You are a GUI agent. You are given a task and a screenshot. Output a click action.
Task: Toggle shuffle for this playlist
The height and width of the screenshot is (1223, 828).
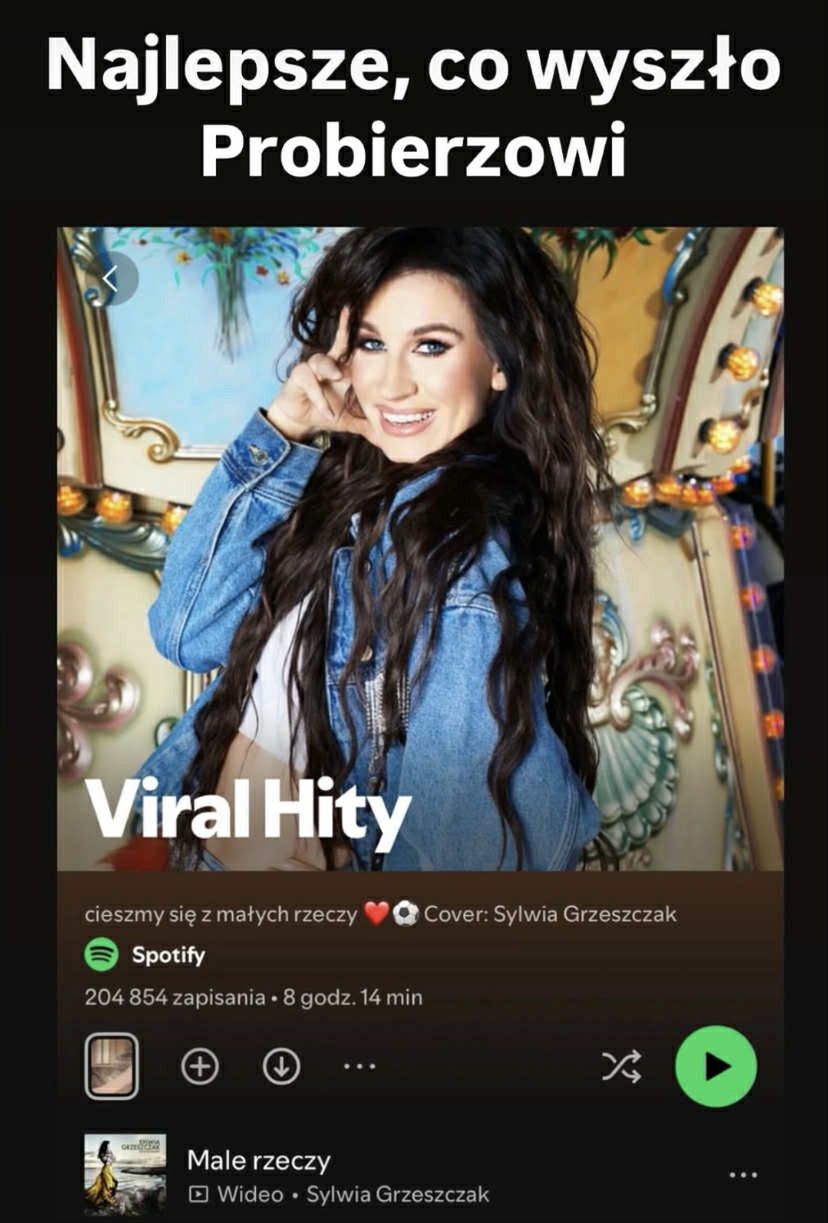tap(620, 1067)
